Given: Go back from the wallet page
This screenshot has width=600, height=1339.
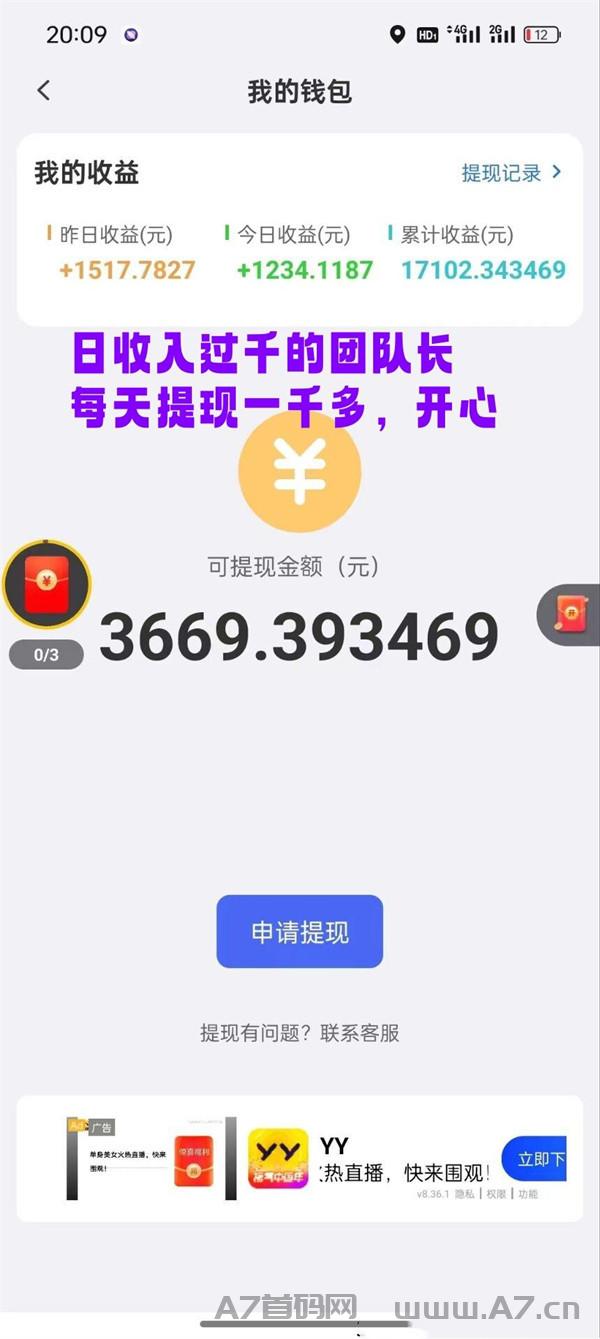Looking at the screenshot, I should [43, 91].
